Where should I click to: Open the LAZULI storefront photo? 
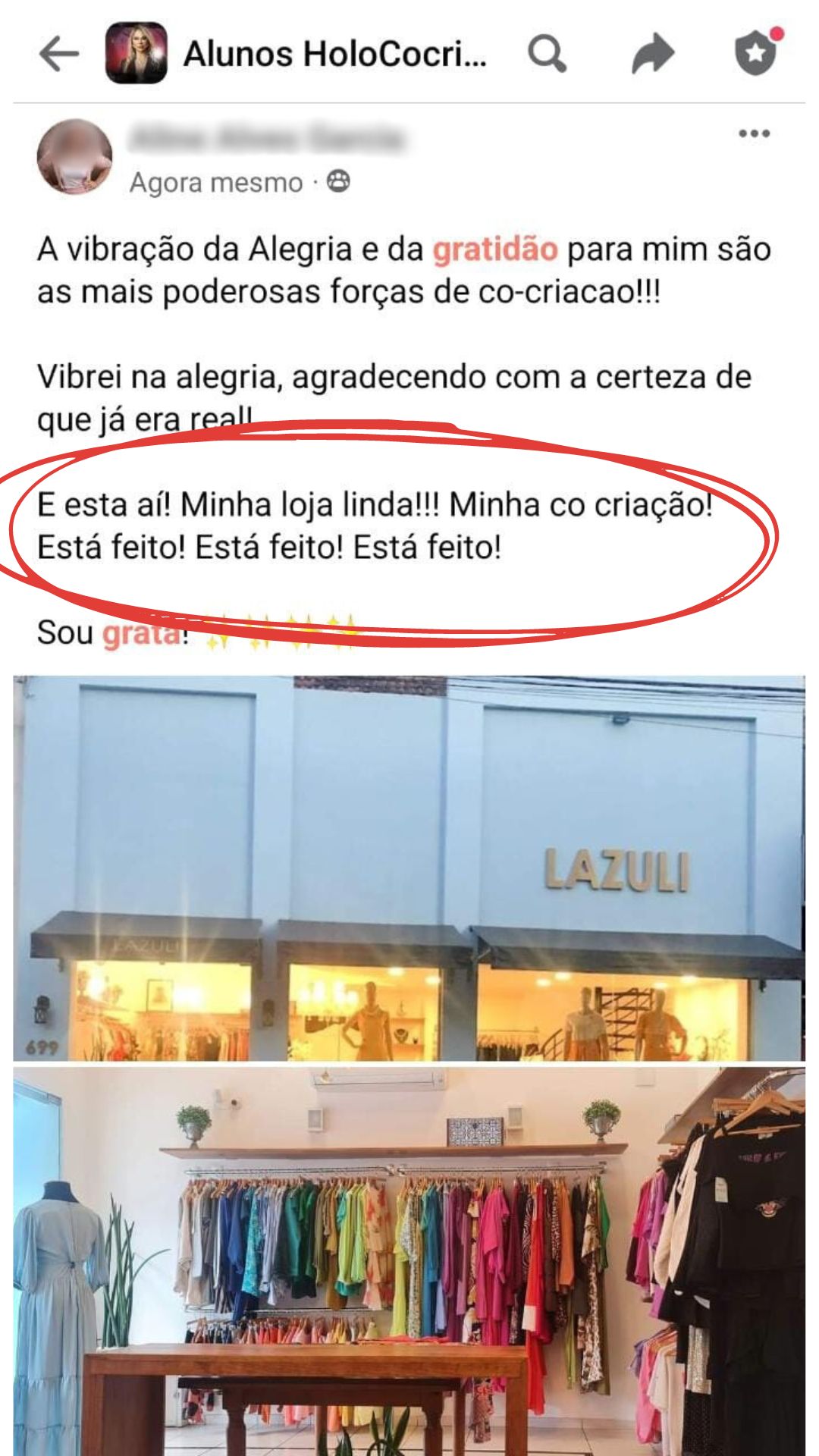[x=409, y=868]
